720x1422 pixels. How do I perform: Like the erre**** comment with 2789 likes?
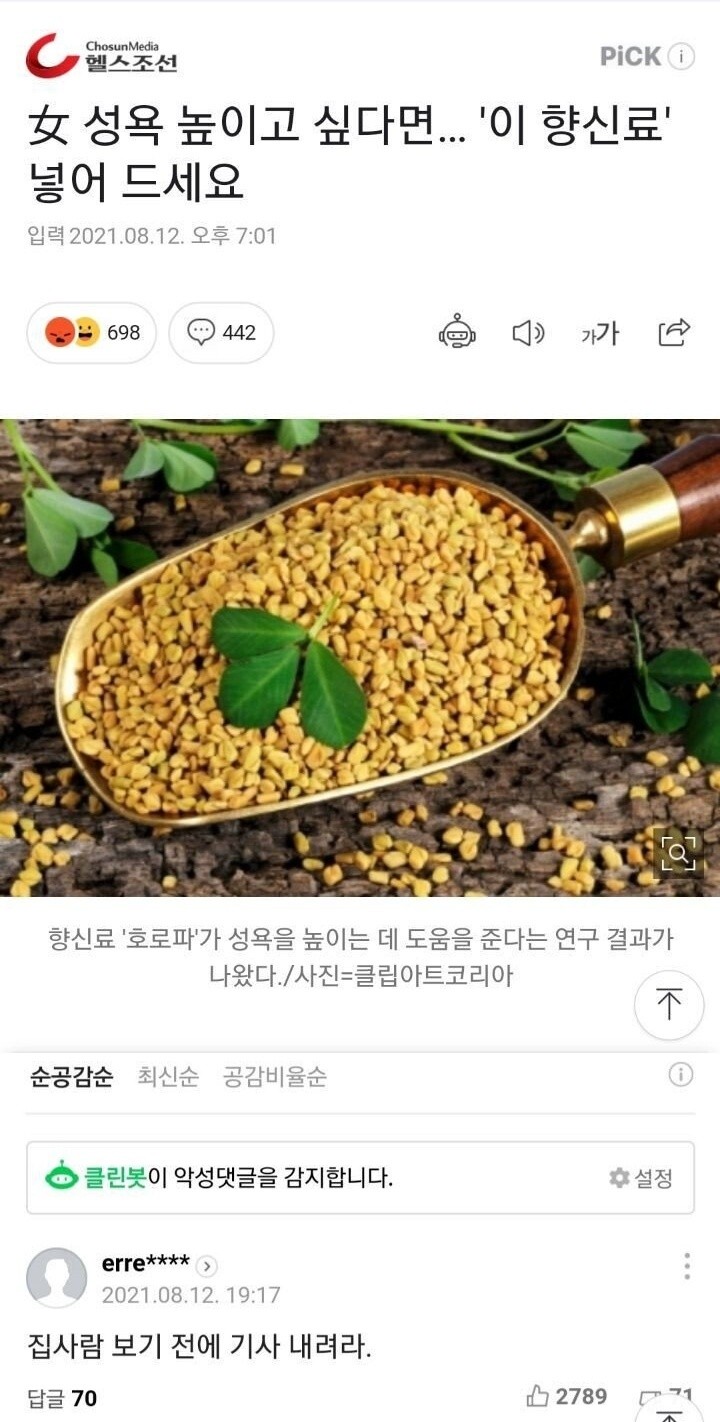coord(567,1396)
